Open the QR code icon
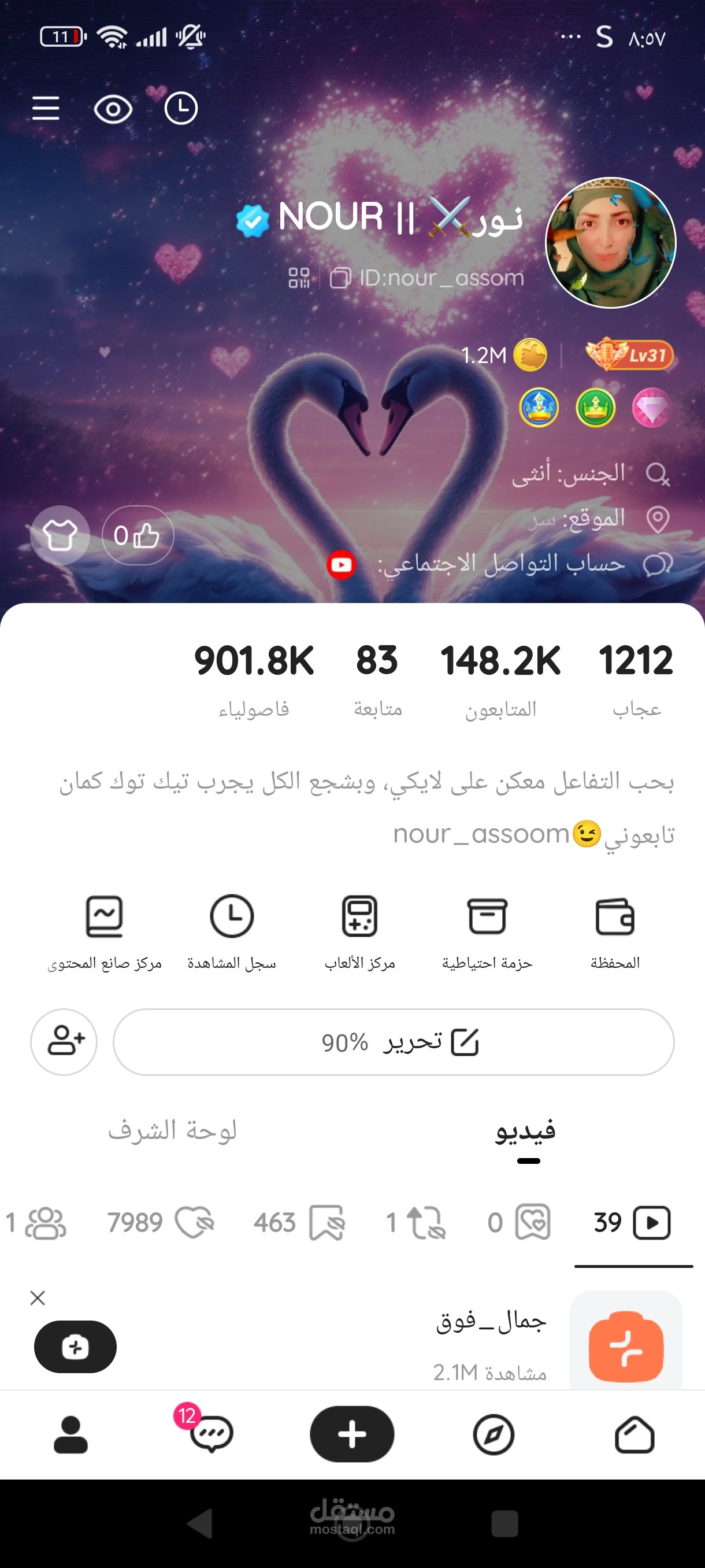This screenshot has height=1568, width=705. tap(299, 278)
